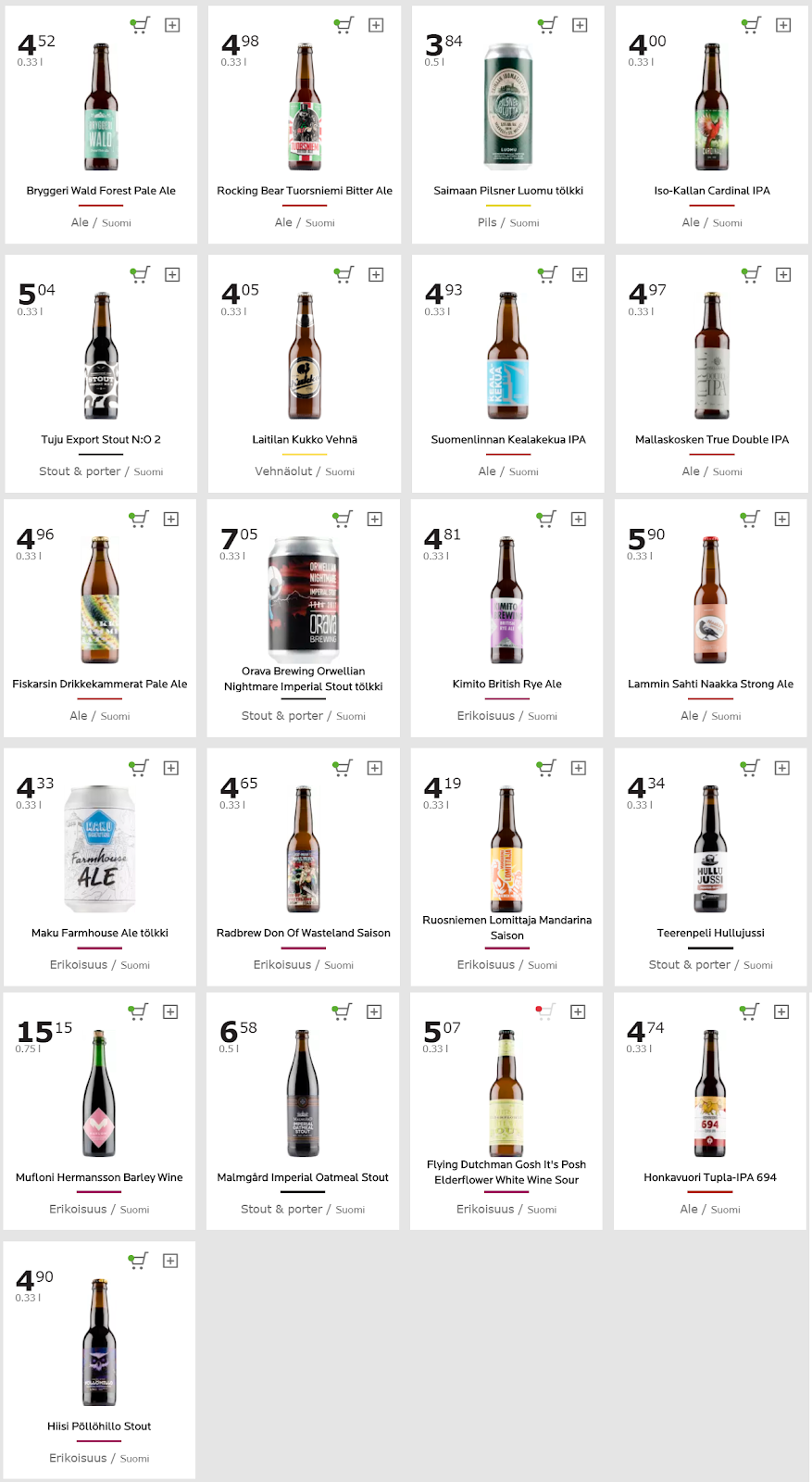Screen dimensions: 812x1482
Task: Open Hiisi Pöllöhillo Stout product
Action: [99, 1426]
